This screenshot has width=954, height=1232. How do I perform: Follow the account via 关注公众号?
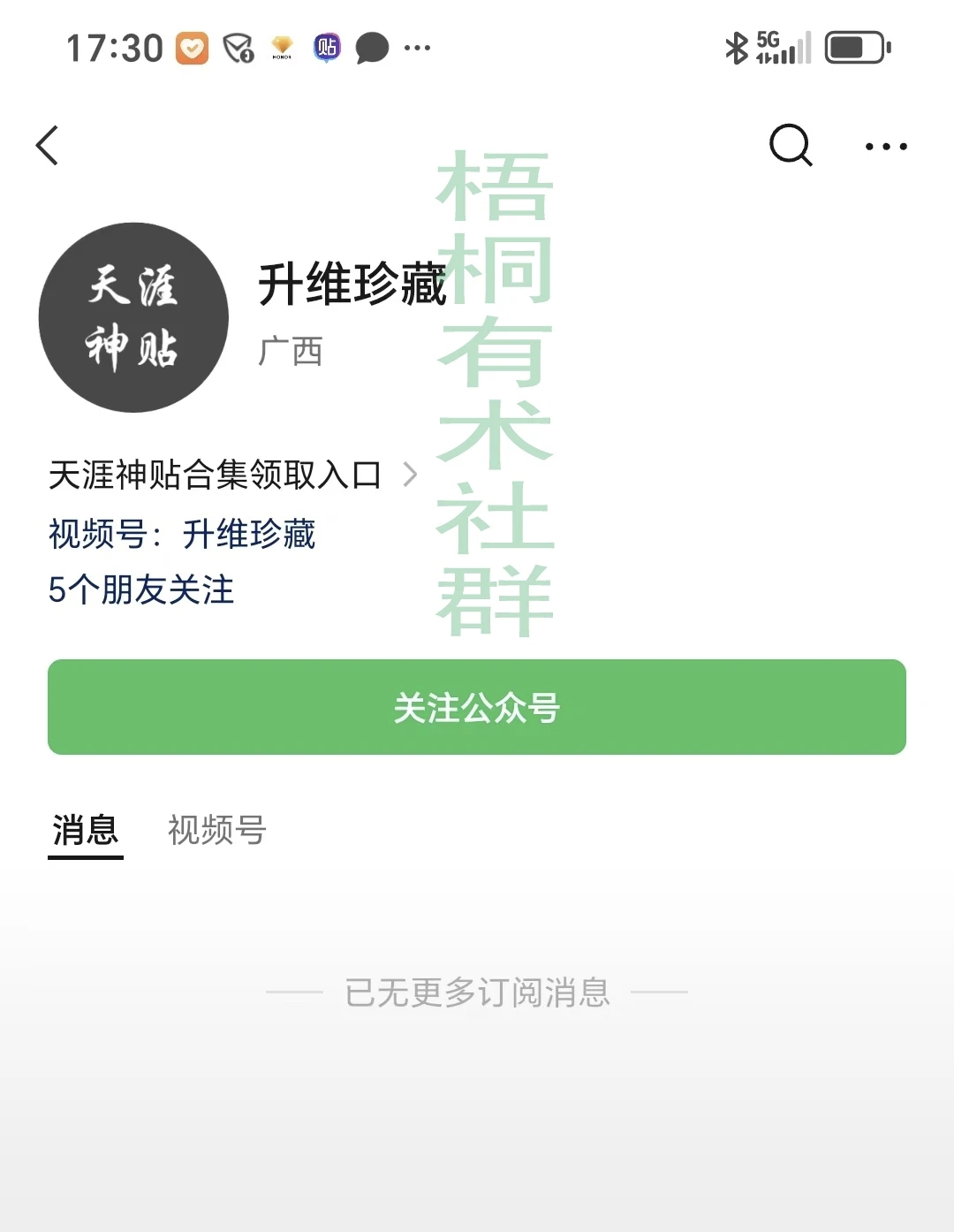click(x=477, y=707)
